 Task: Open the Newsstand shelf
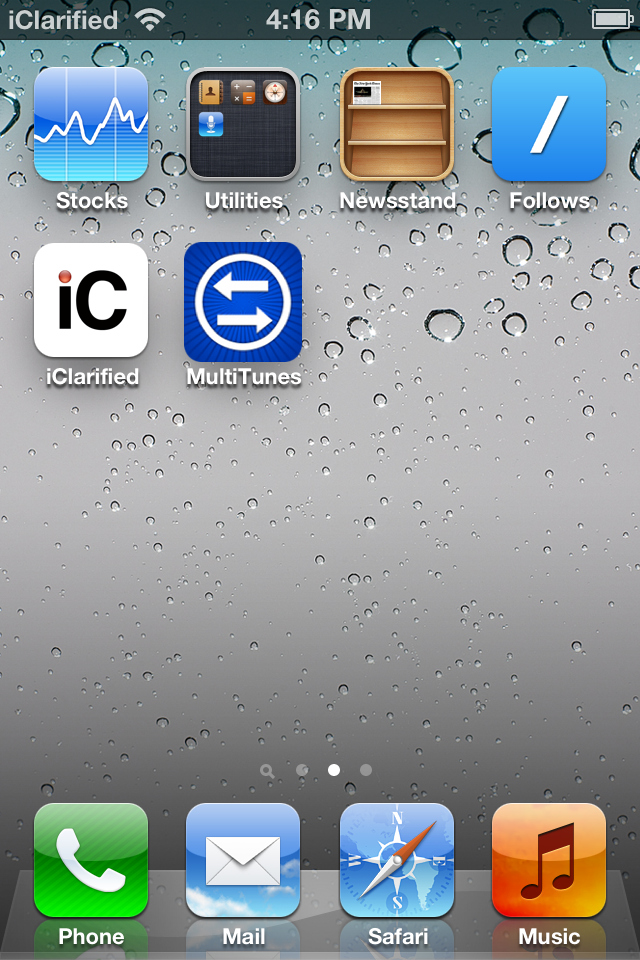(x=396, y=124)
